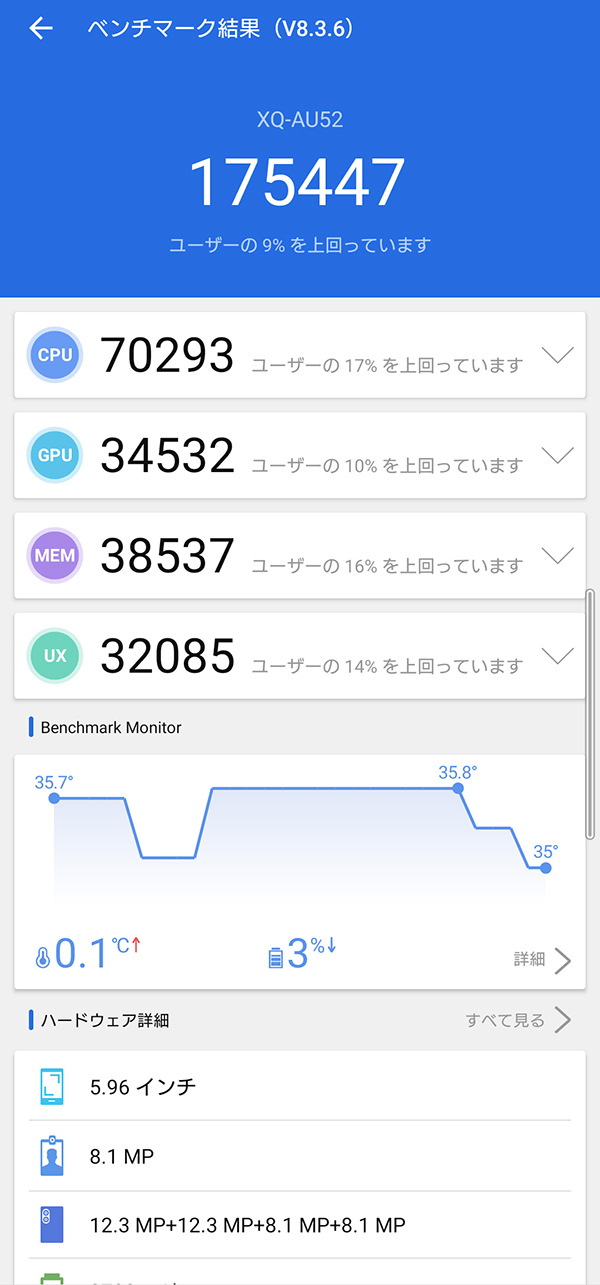Open the 12.3 MP+12.3 MP rear camera row
The width and height of the screenshot is (600, 1285).
pos(300,1224)
